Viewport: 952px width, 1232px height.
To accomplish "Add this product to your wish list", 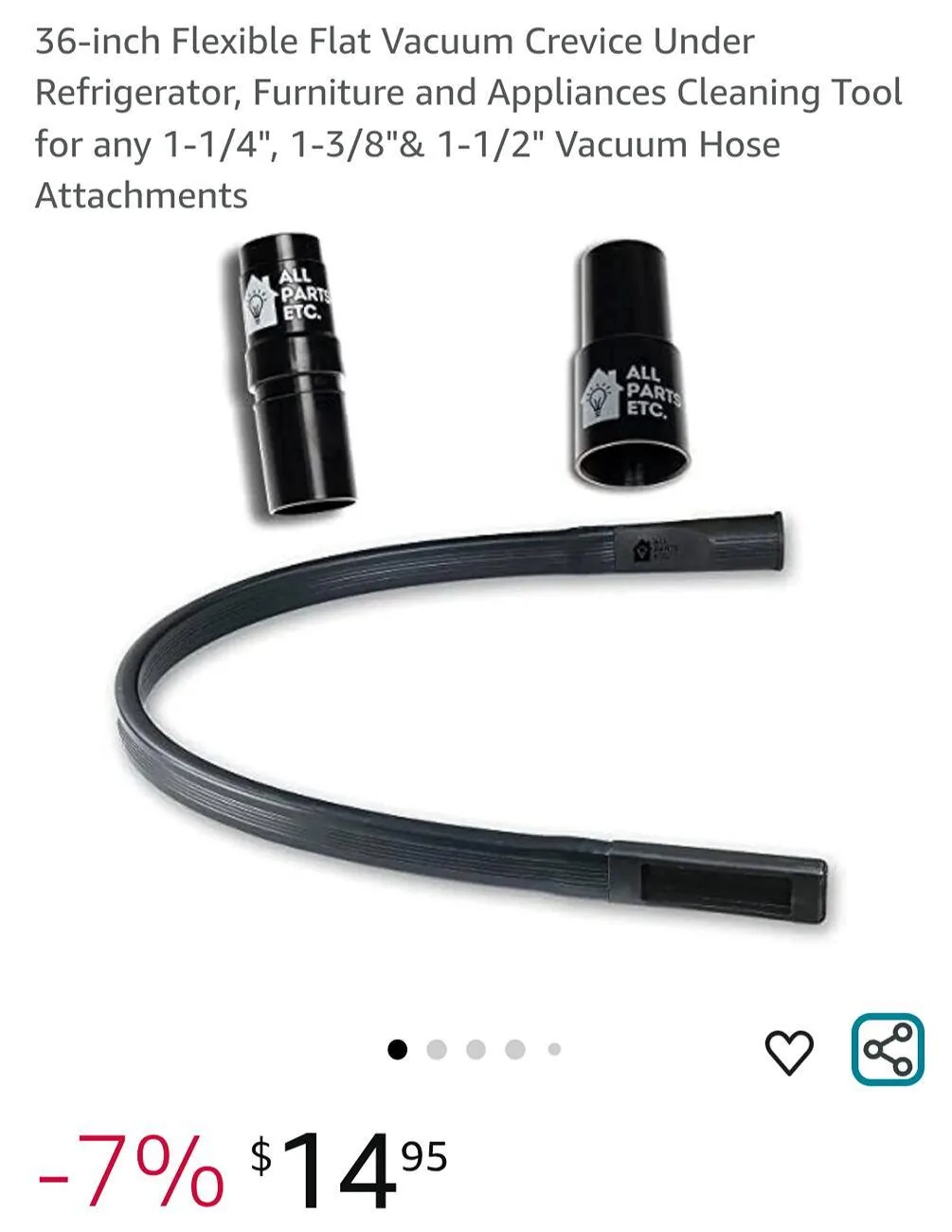I will click(788, 1051).
